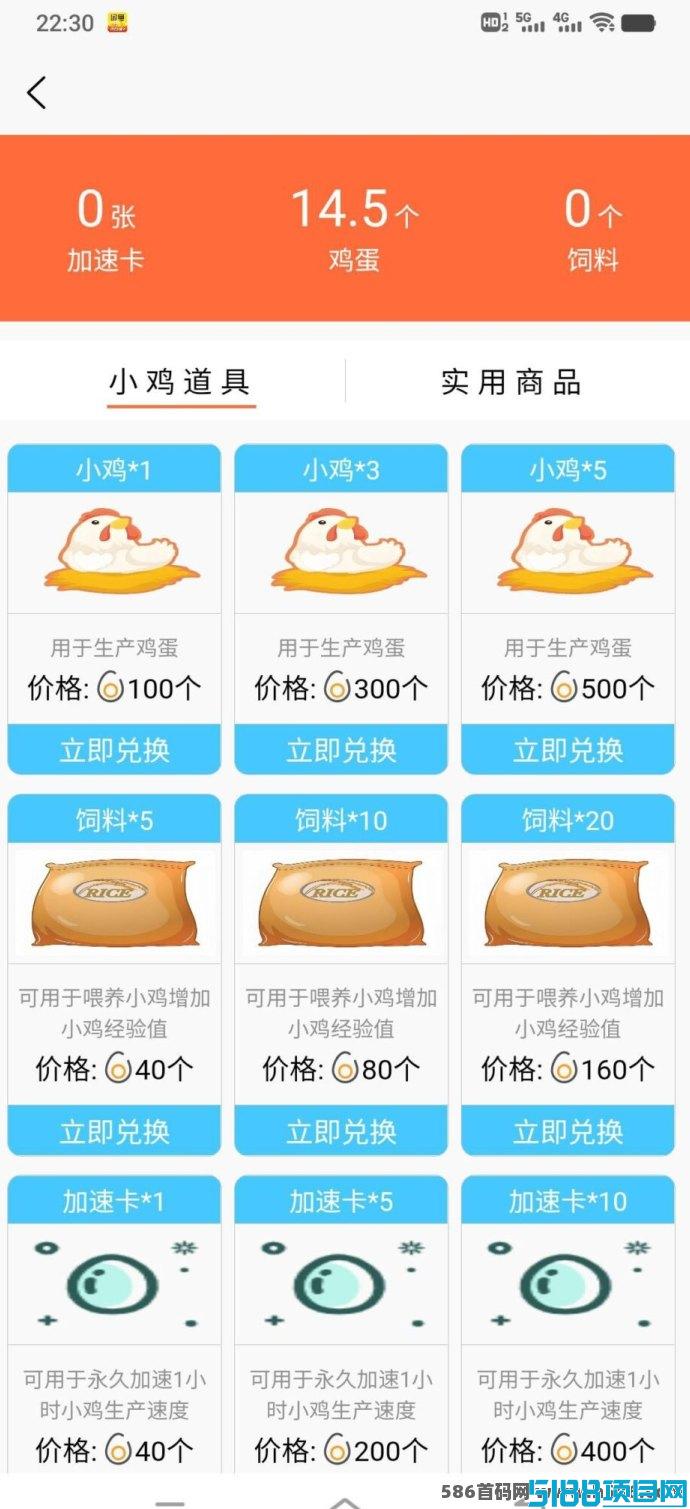
Task: Redeem 饲料*5 for 40 eggs
Action: tap(114, 1131)
